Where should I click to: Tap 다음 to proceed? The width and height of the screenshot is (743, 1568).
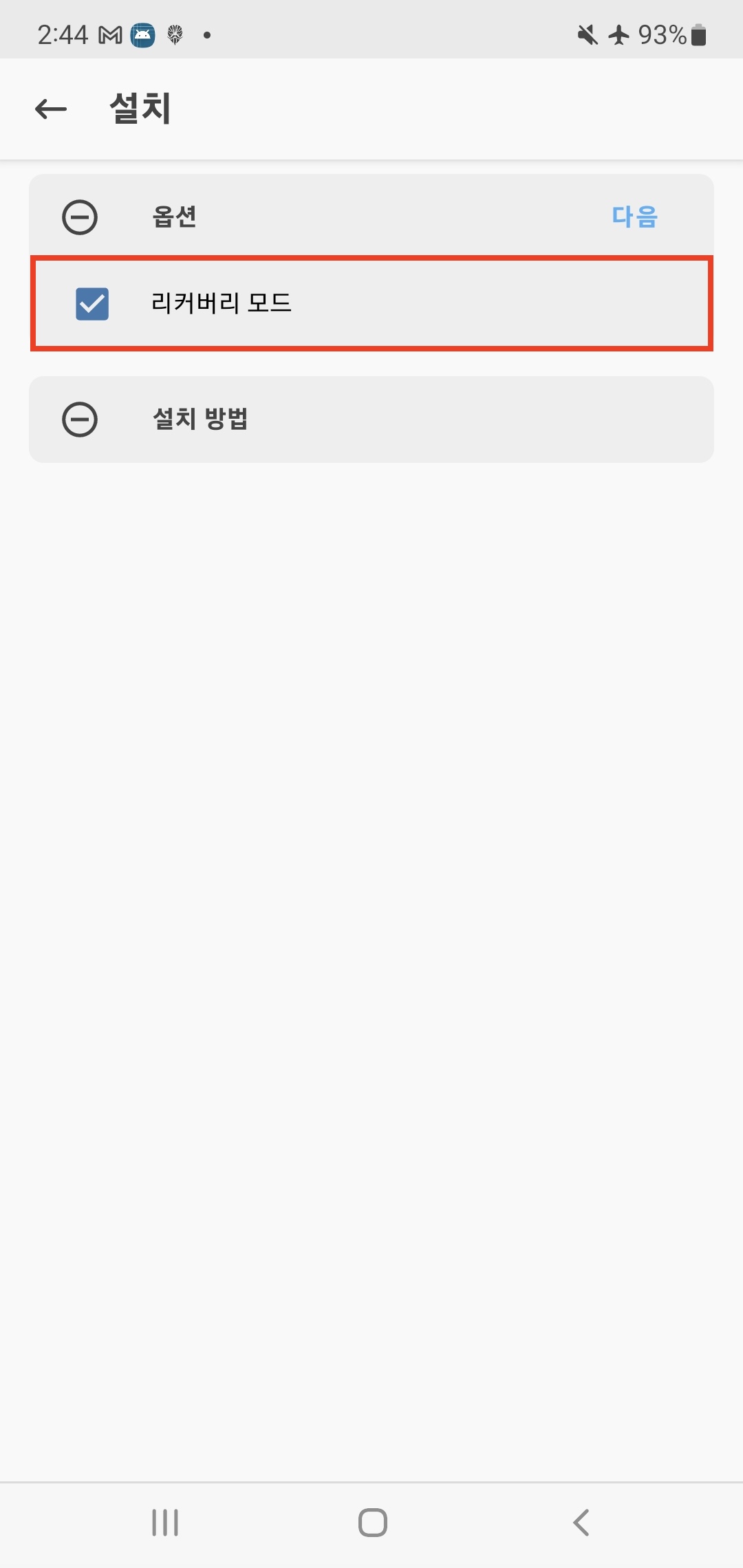click(634, 217)
